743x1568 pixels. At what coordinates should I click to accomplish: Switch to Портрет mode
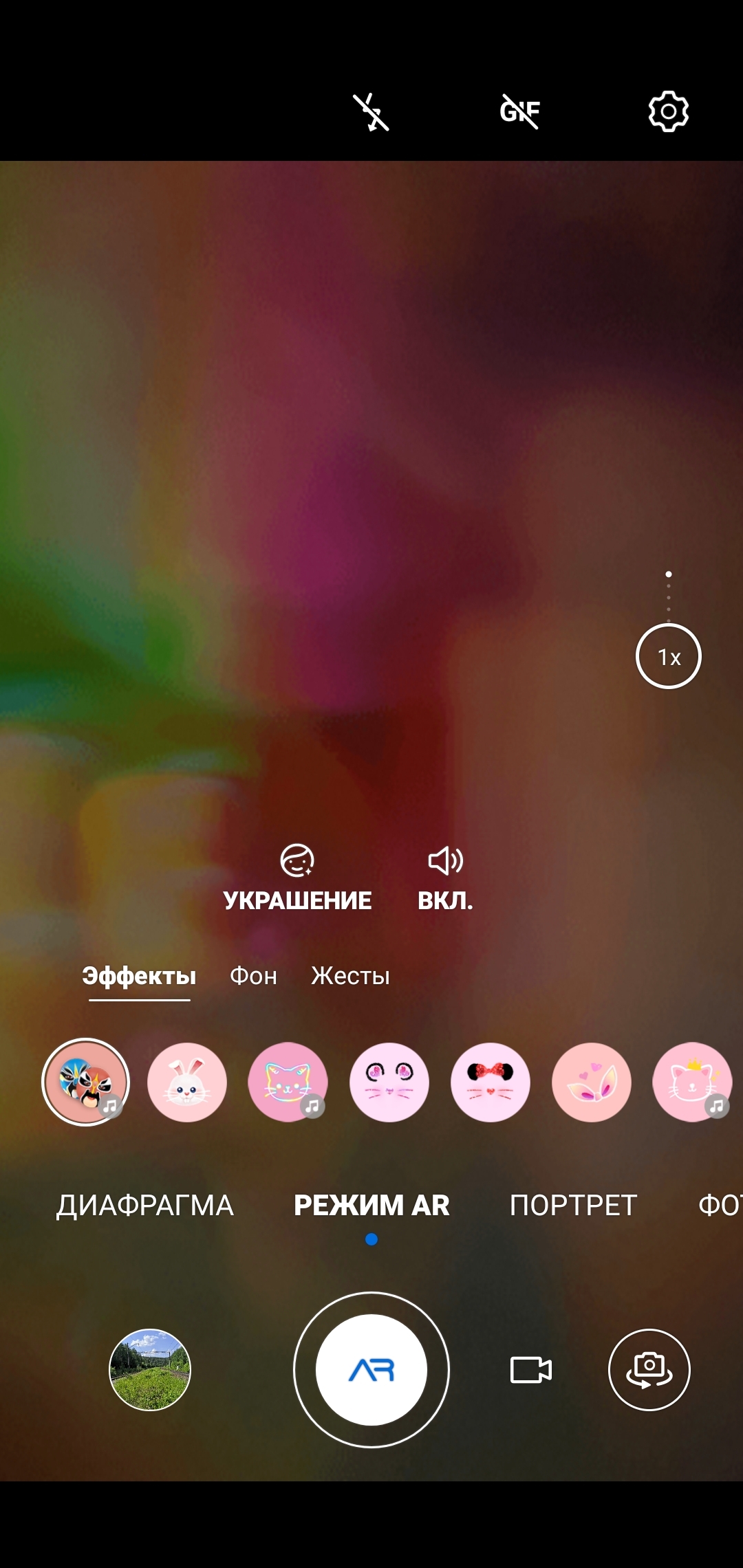pos(573,1206)
